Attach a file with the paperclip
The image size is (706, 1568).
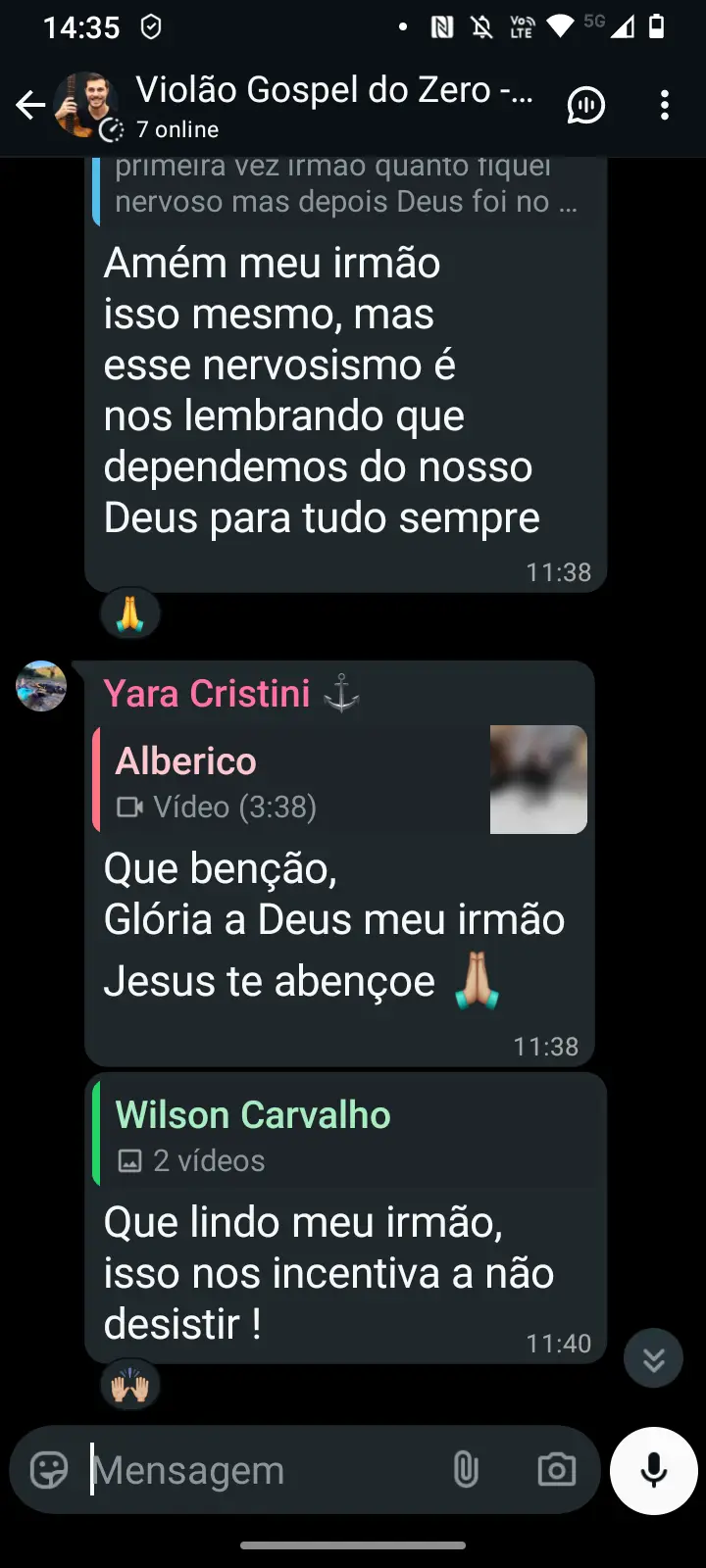tap(466, 1470)
